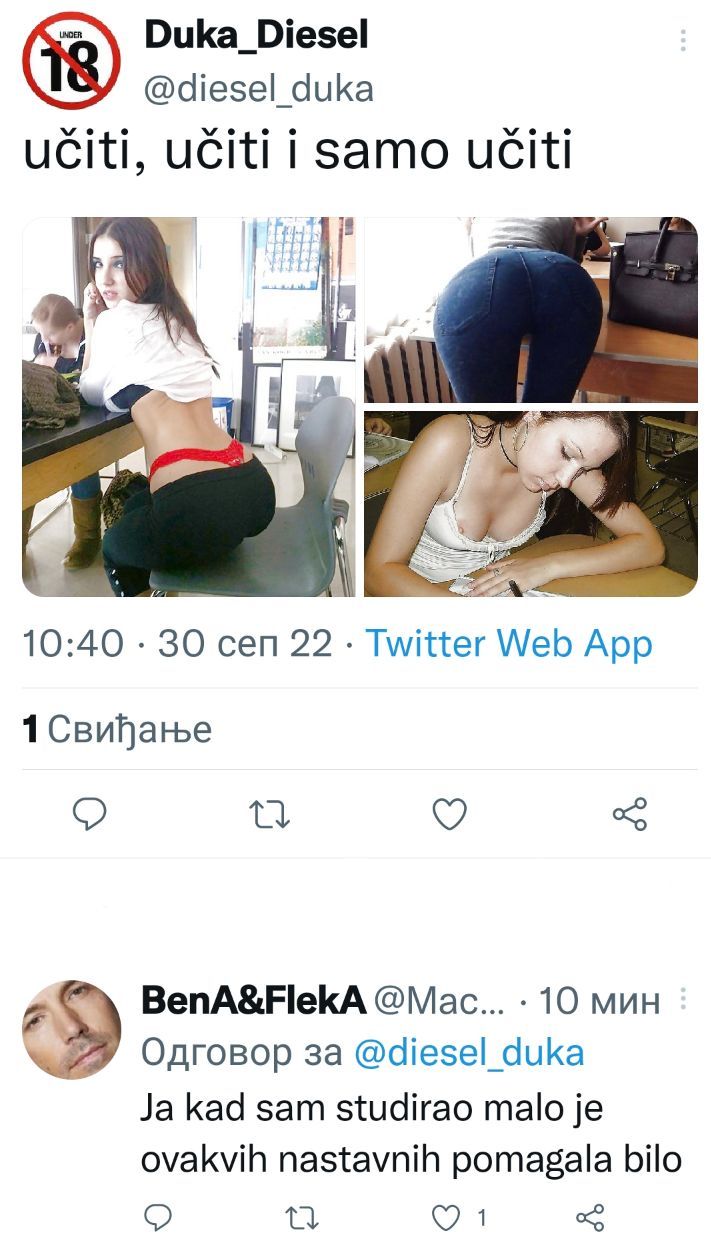
Task: Open the woman-on-chair photo in the tweet
Action: [x=188, y=406]
